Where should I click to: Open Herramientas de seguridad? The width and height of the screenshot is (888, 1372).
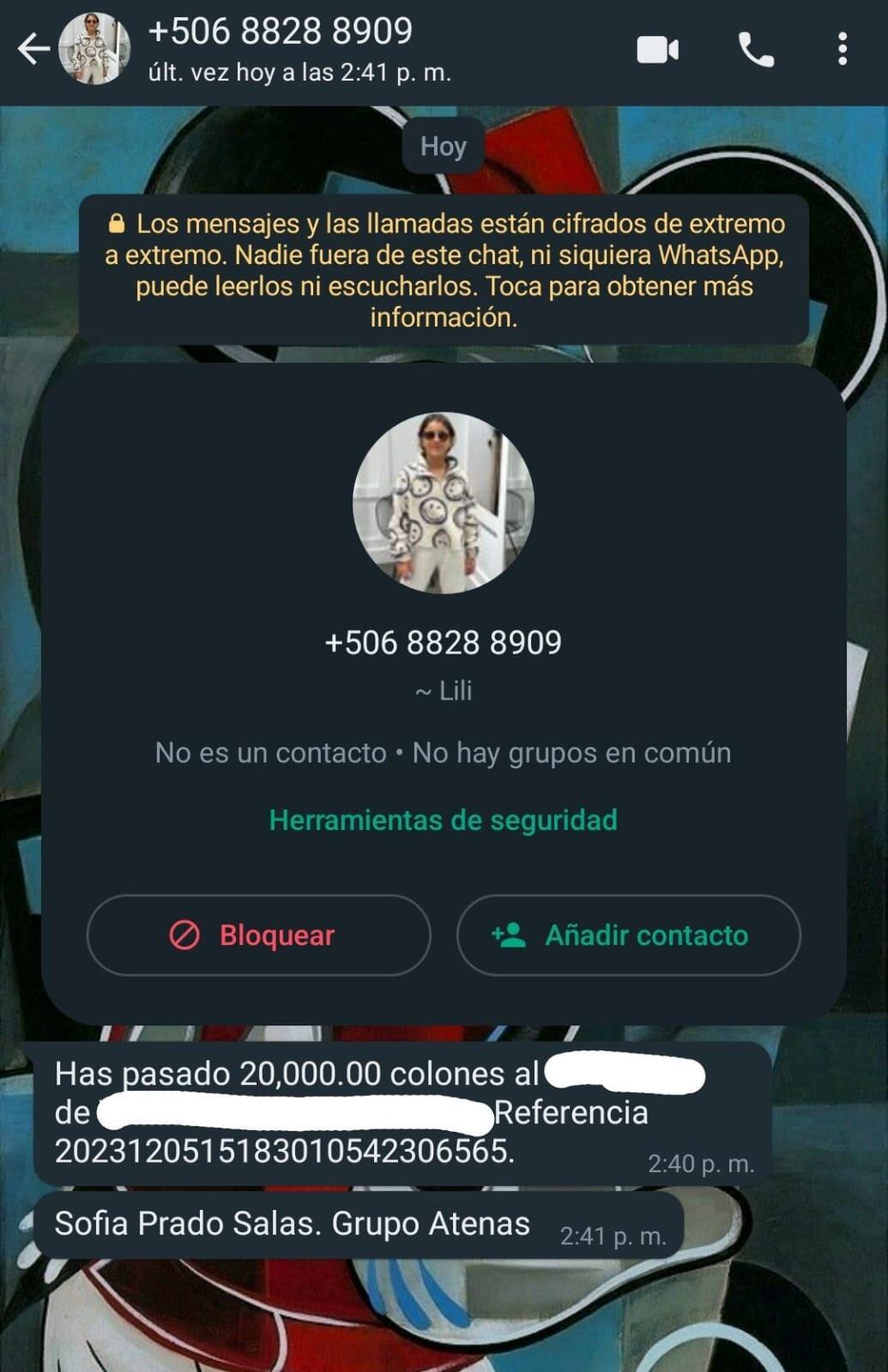(x=444, y=820)
